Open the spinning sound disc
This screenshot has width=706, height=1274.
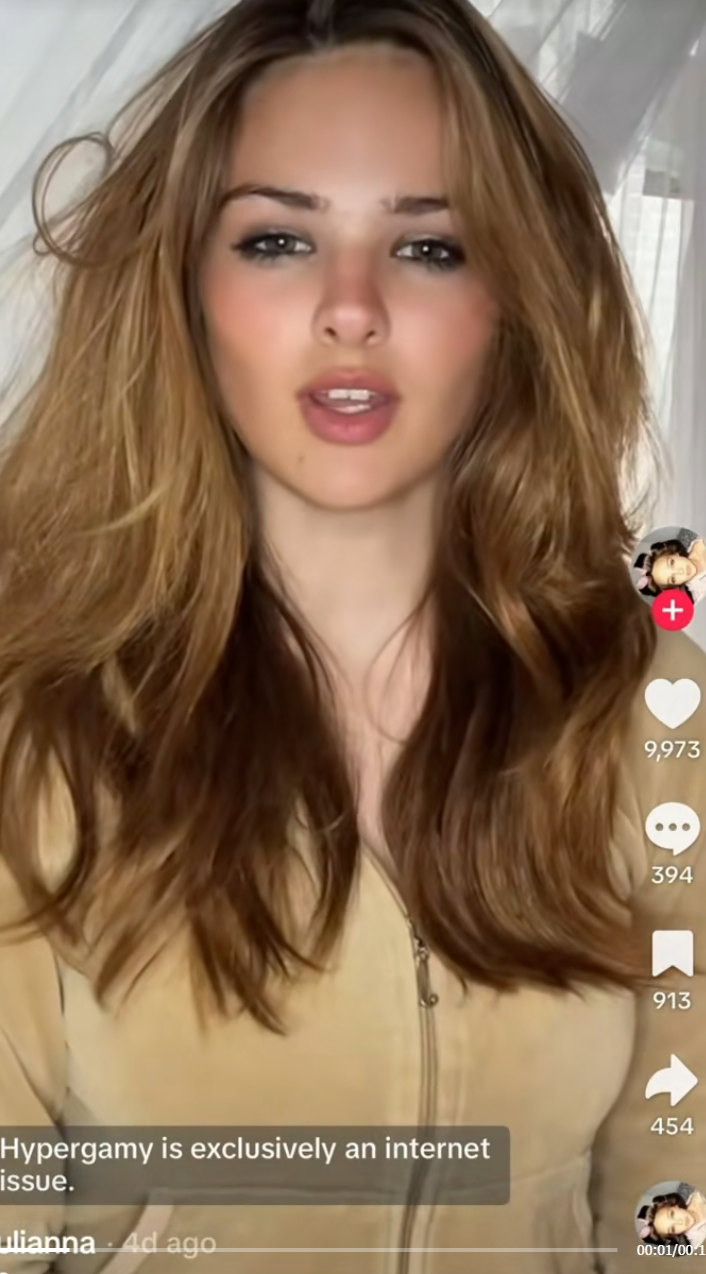coord(670,1215)
